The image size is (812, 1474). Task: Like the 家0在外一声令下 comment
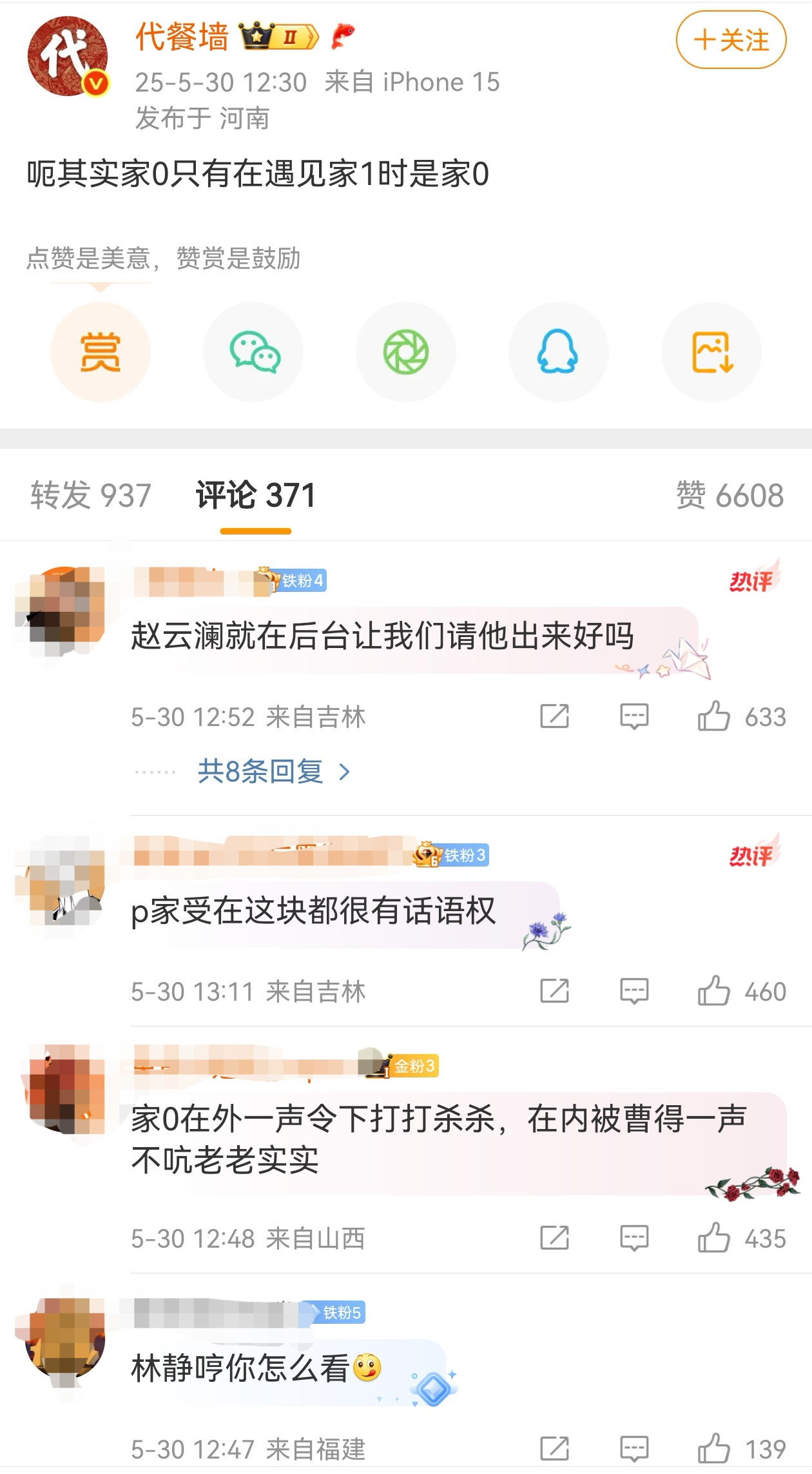click(x=741, y=1238)
